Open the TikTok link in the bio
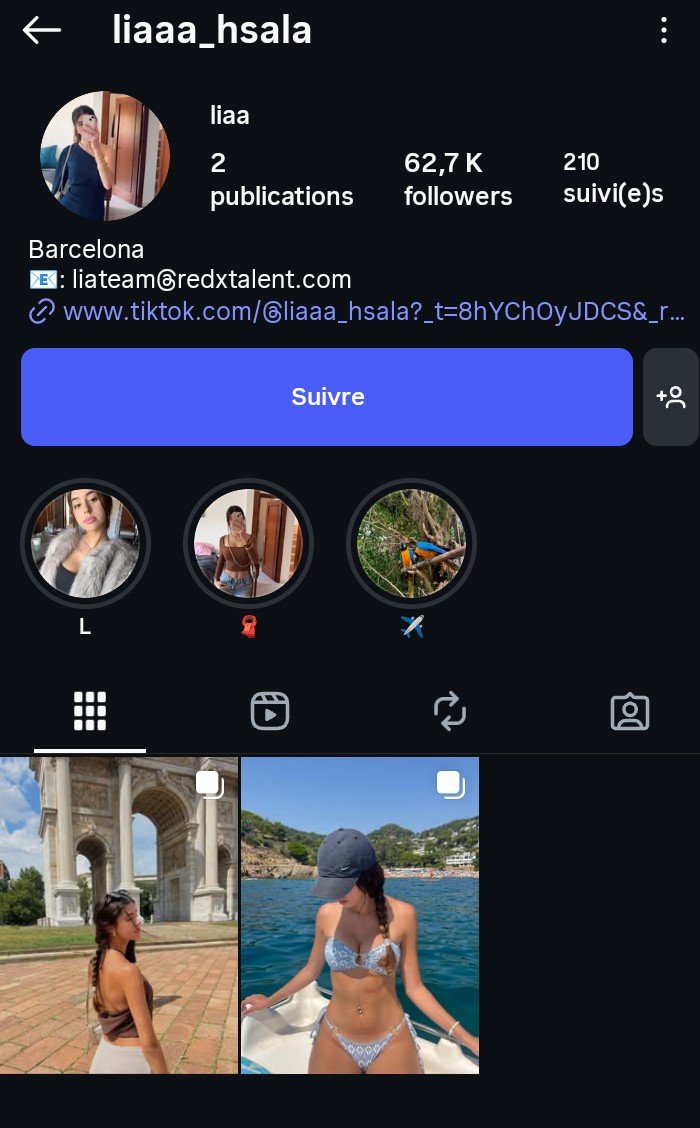 pos(373,312)
